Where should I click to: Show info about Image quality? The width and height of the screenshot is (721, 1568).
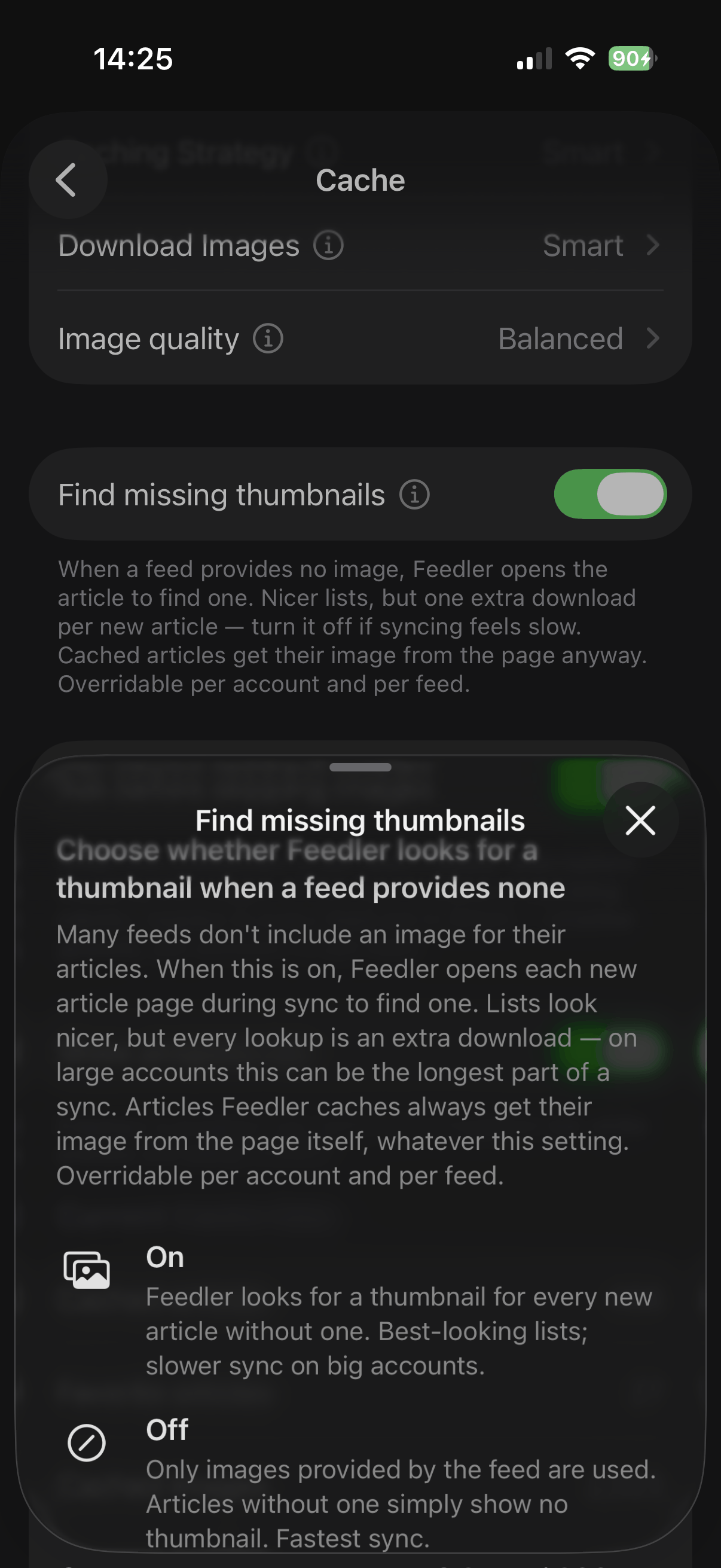click(x=268, y=338)
